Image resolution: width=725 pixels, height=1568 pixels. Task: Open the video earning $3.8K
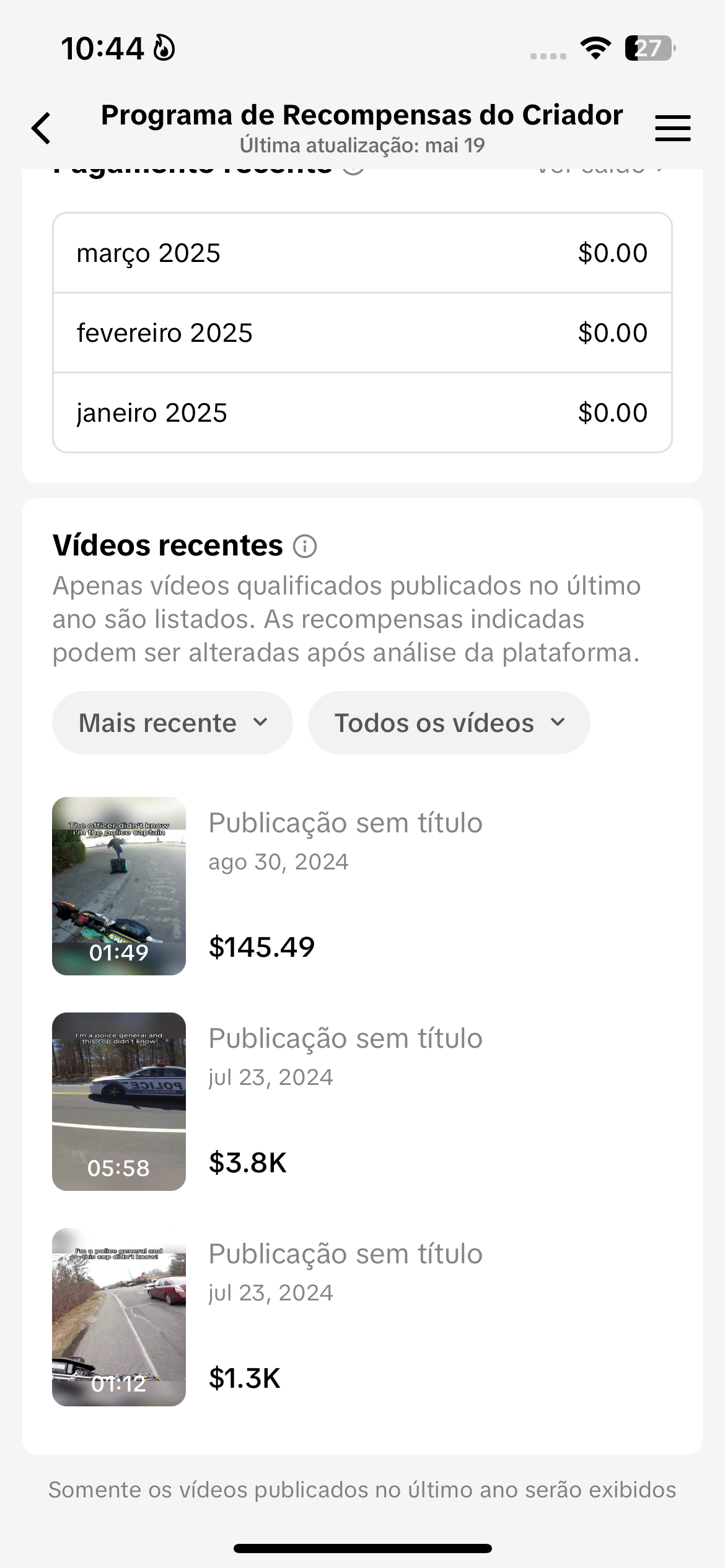pos(362,1102)
